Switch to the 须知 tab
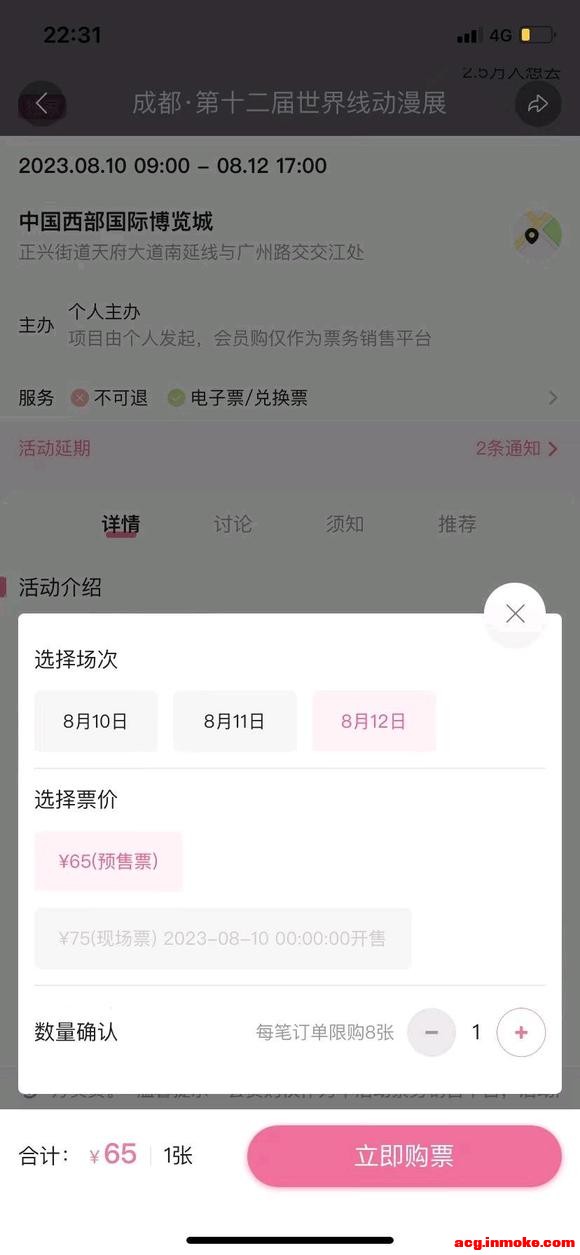The width and height of the screenshot is (580, 1255). [345, 524]
